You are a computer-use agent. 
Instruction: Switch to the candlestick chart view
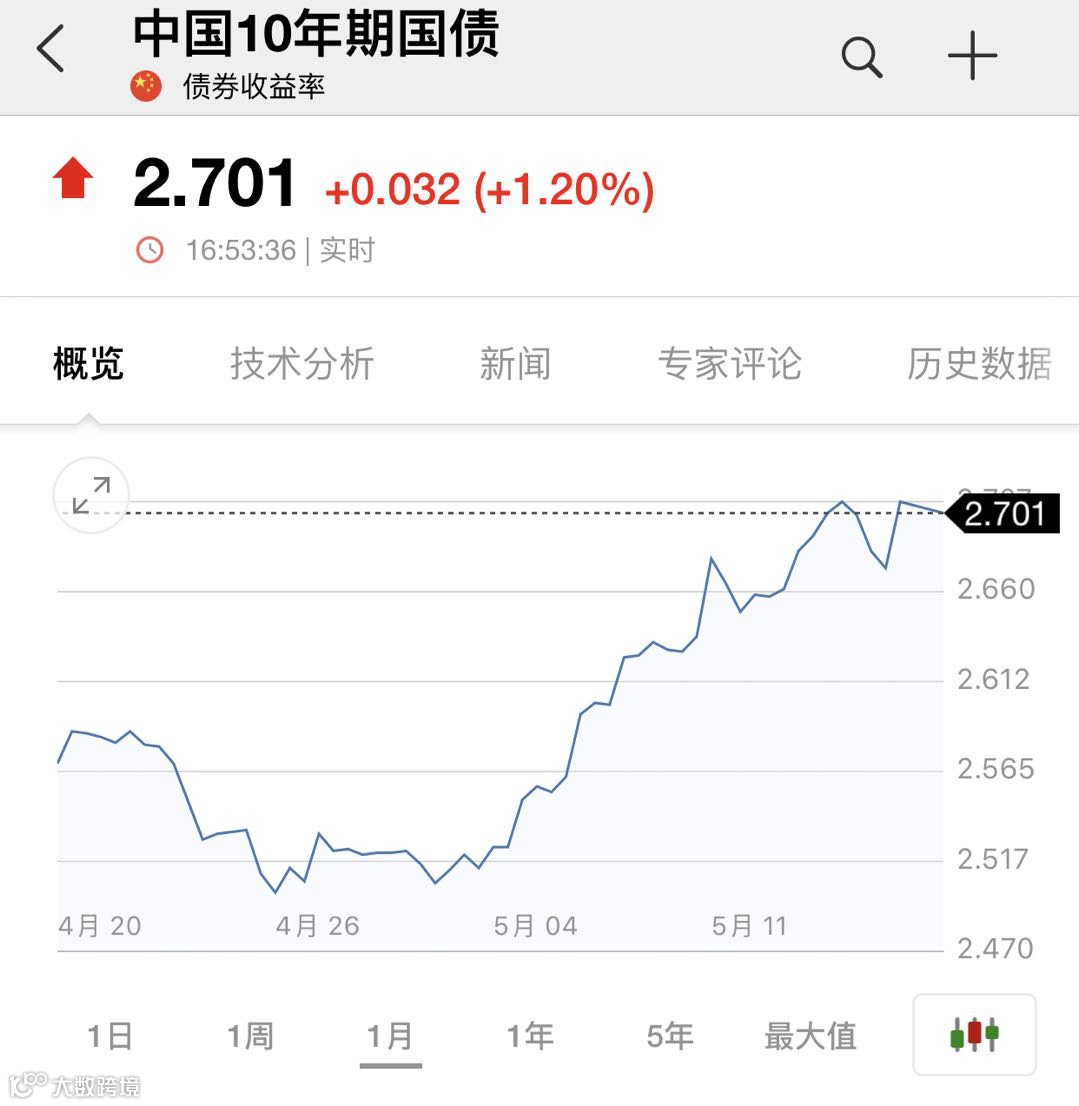tap(974, 1034)
